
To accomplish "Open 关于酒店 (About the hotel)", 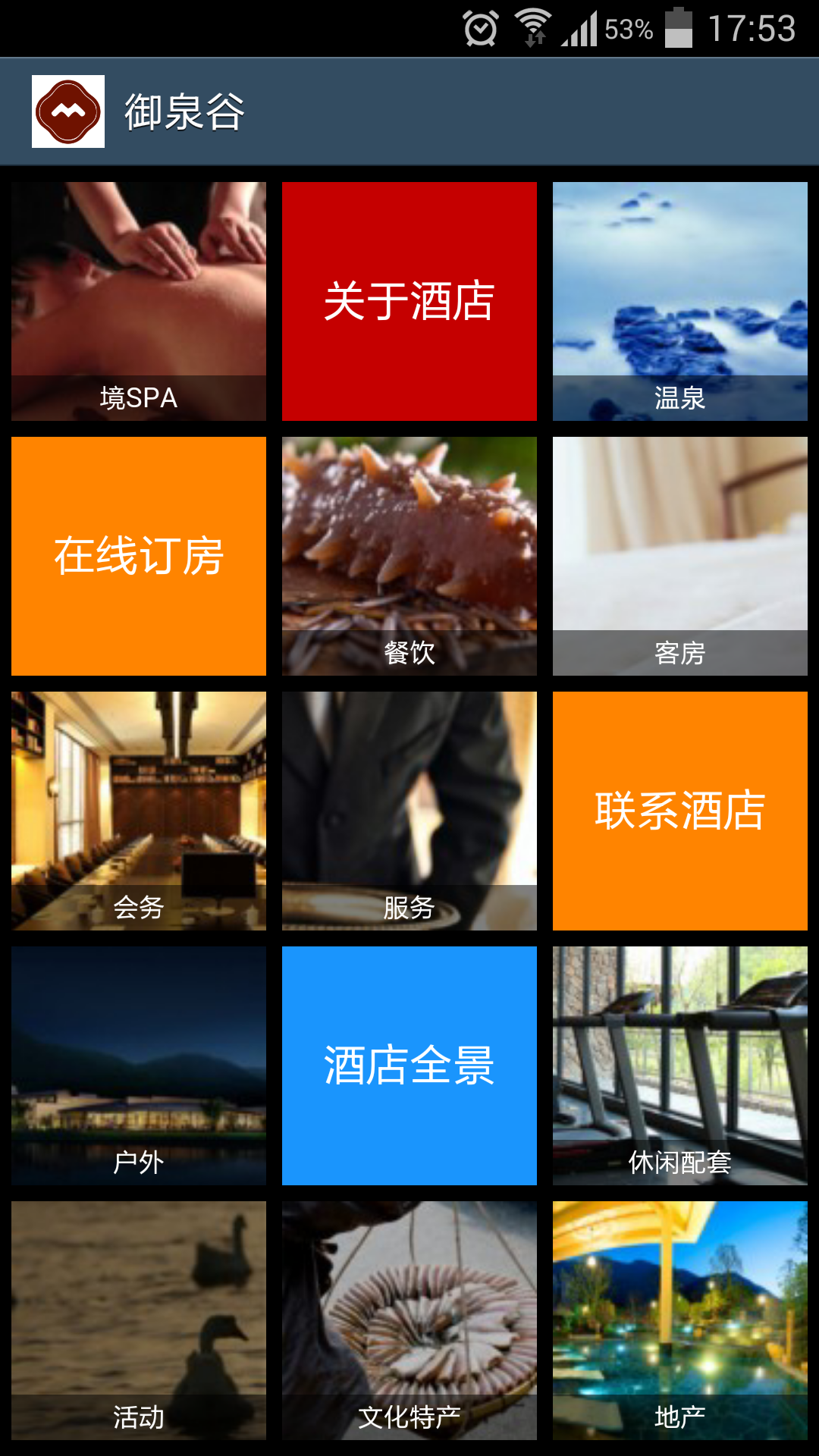I will [x=409, y=301].
